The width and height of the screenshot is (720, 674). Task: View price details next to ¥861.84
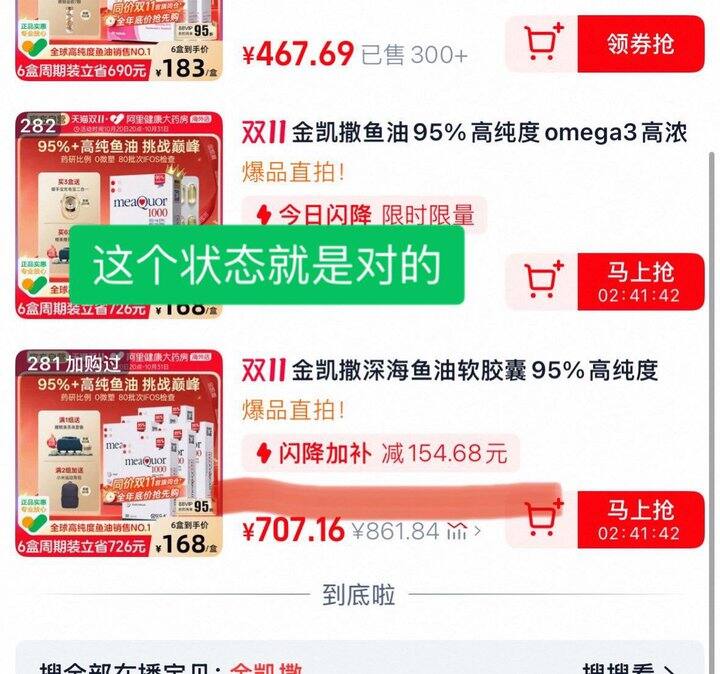pyautogui.click(x=464, y=531)
